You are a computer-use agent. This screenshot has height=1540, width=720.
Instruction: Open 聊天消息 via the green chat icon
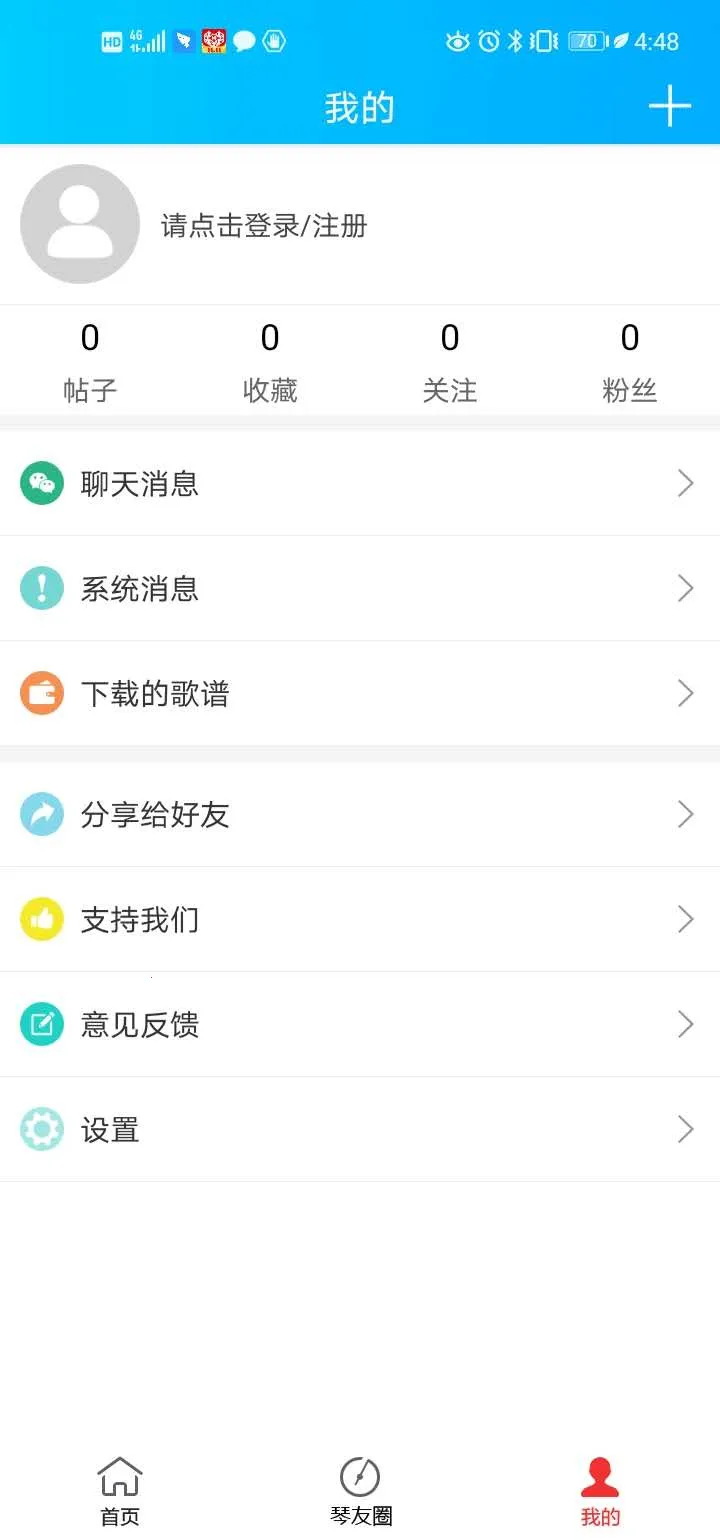click(x=42, y=483)
